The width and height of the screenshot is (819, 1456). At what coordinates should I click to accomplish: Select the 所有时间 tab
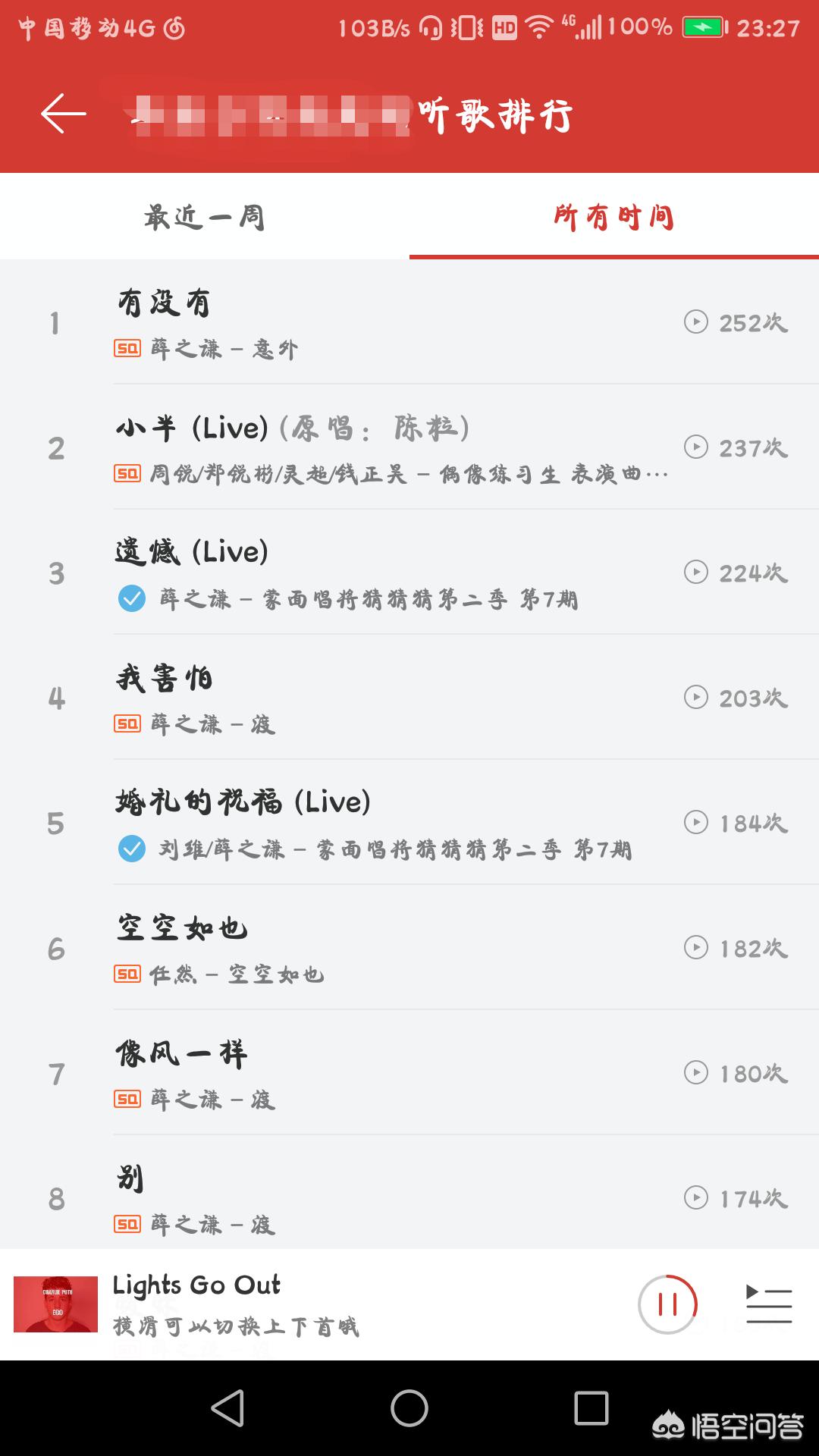[x=613, y=218]
